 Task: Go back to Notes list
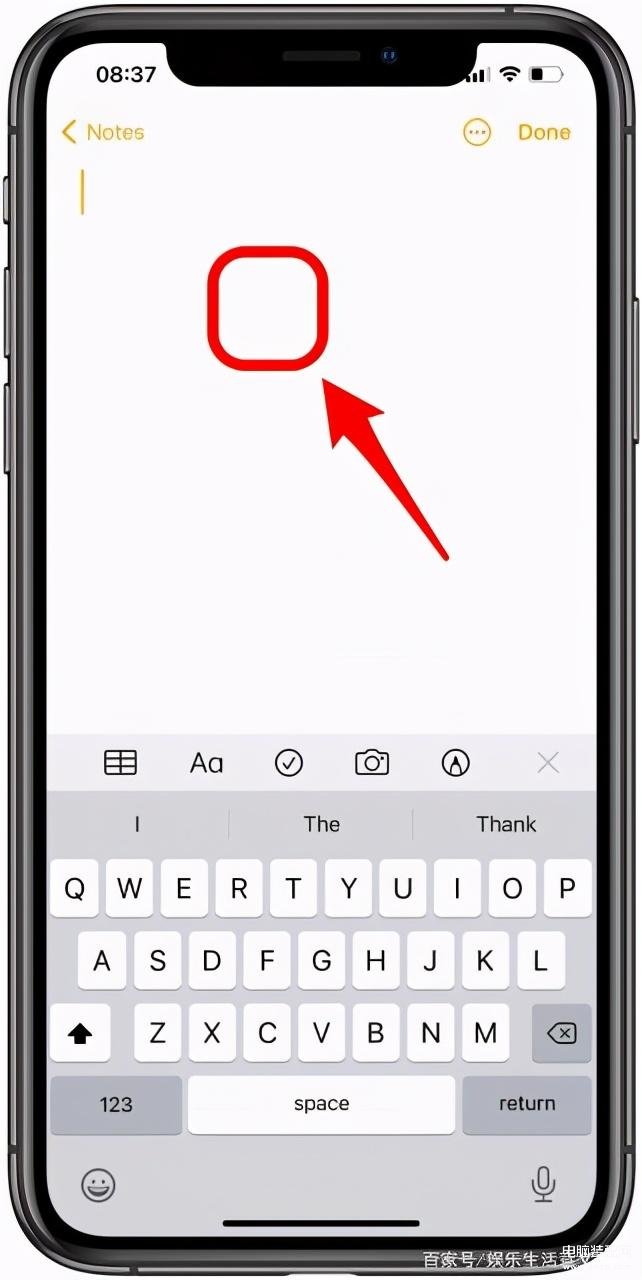click(x=102, y=132)
